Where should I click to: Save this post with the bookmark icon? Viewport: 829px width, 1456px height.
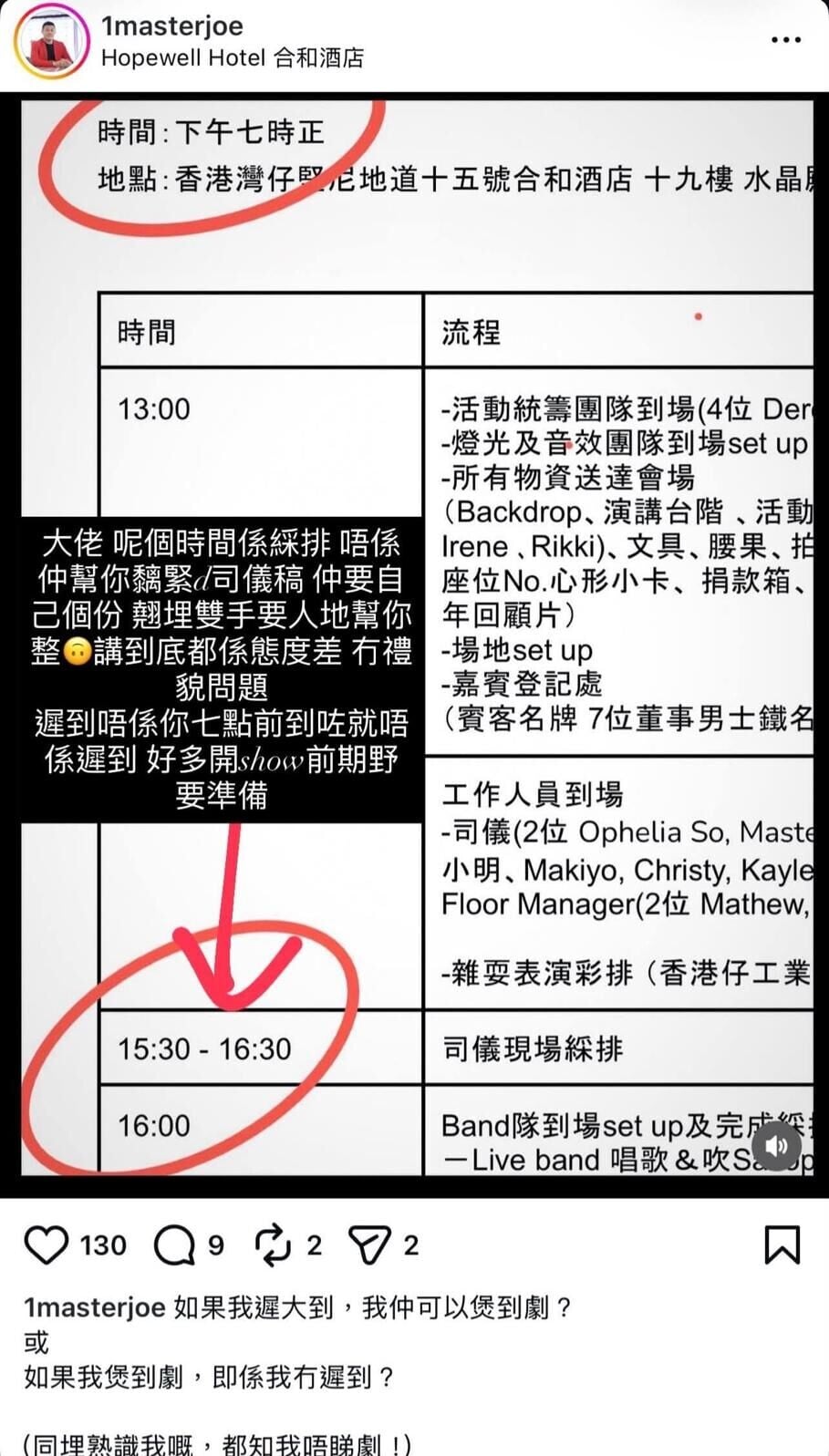782,1245
